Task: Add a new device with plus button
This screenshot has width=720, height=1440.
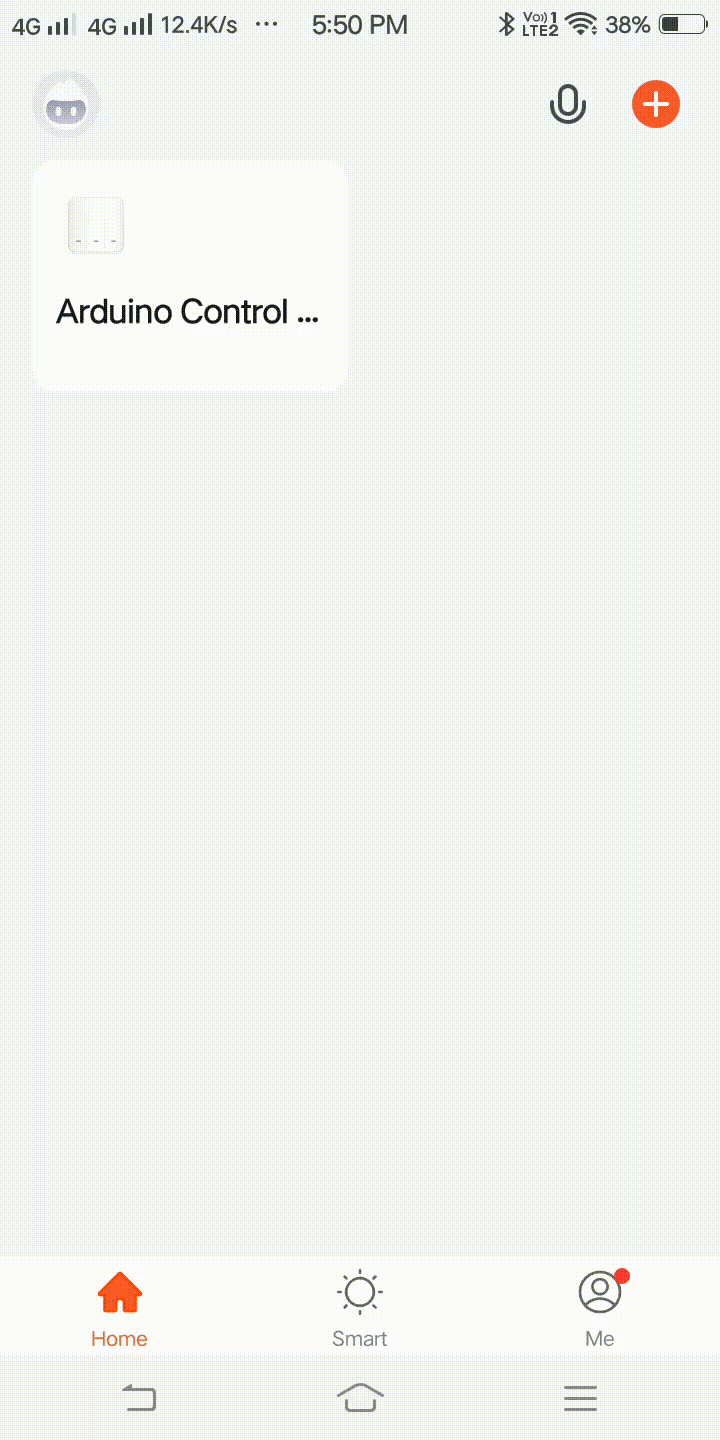Action: 656,104
